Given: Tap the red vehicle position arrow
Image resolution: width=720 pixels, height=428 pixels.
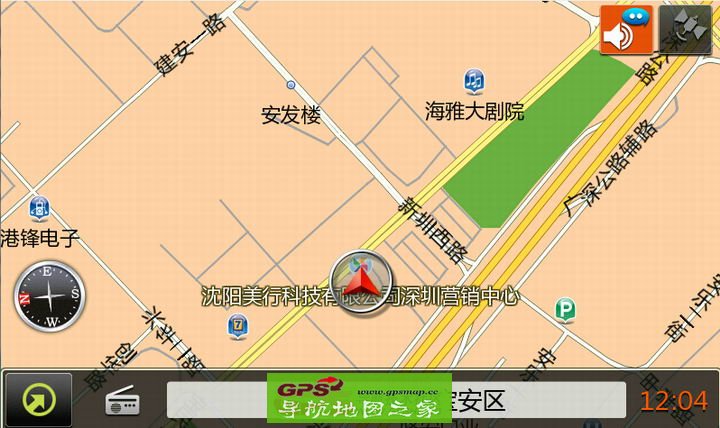Looking at the screenshot, I should [x=361, y=283].
